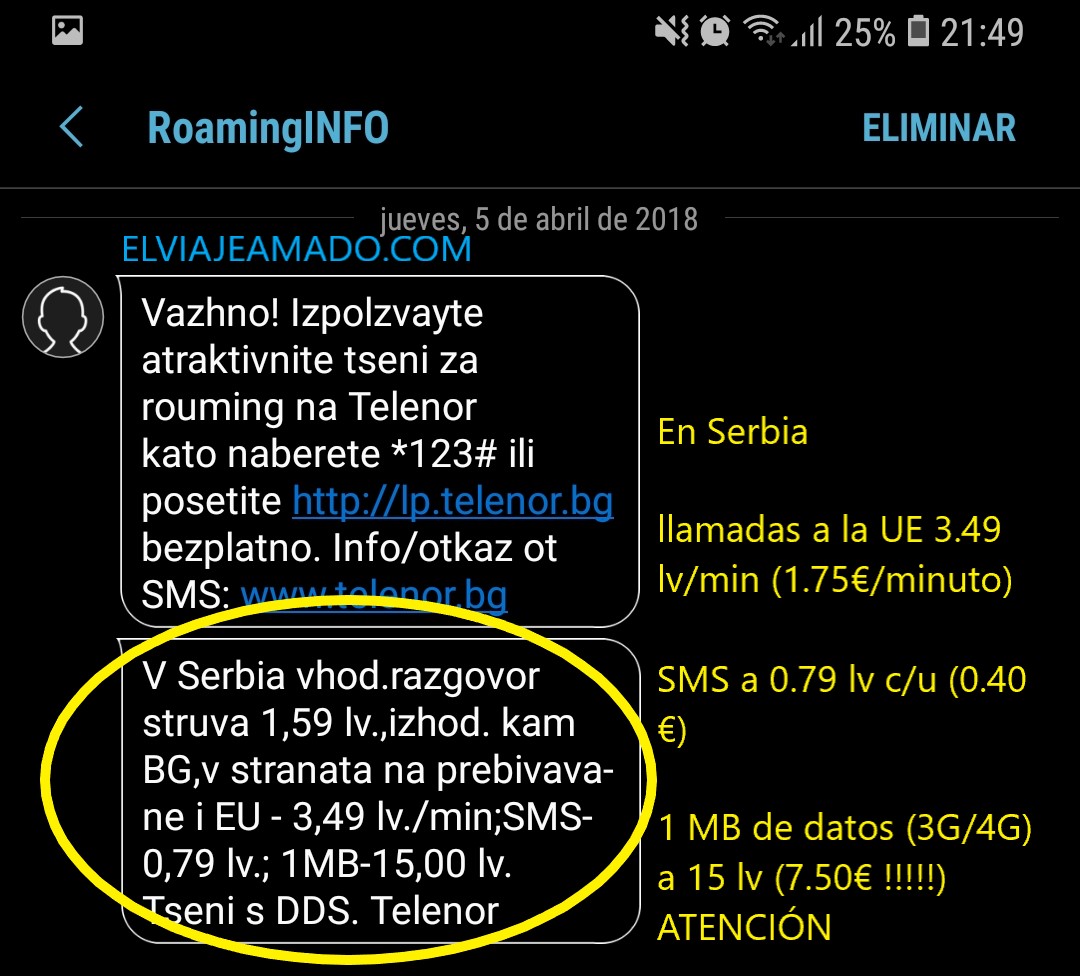Open the http://lp.telenor.bg link
The image size is (1080, 976).
tap(452, 501)
